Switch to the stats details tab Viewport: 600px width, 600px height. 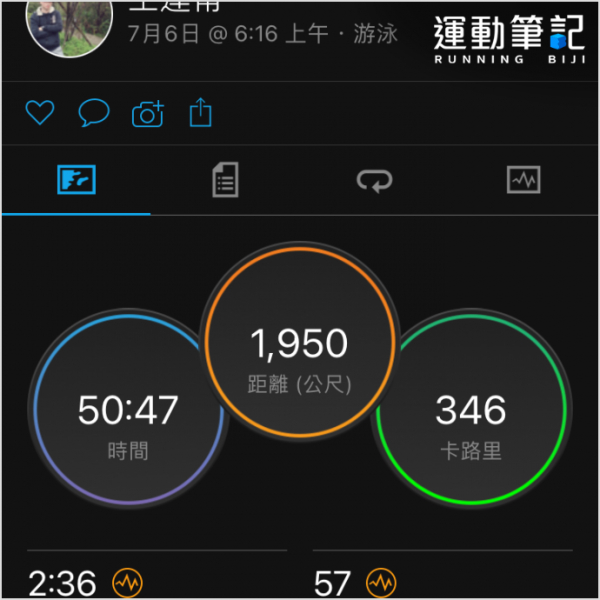(x=226, y=181)
